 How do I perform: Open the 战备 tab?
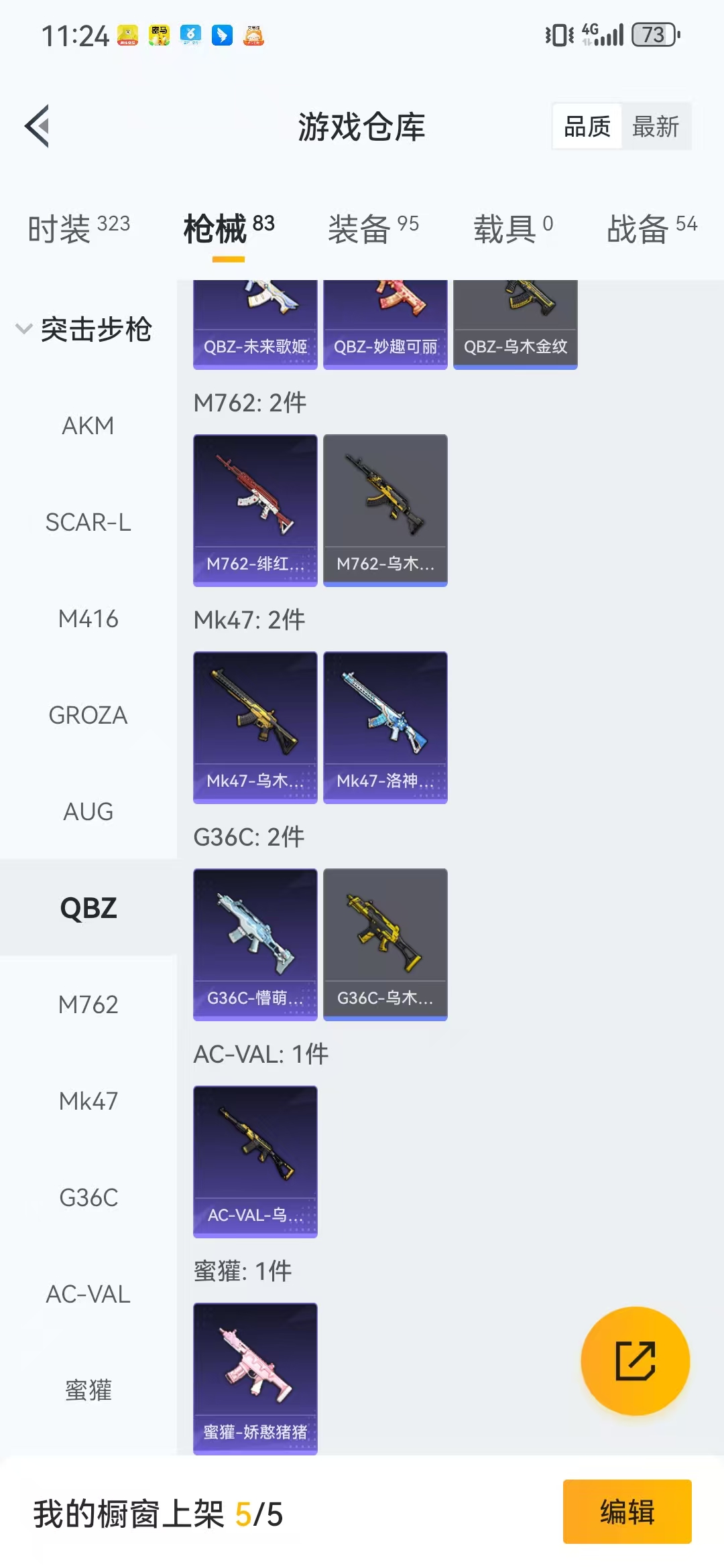[x=651, y=229]
